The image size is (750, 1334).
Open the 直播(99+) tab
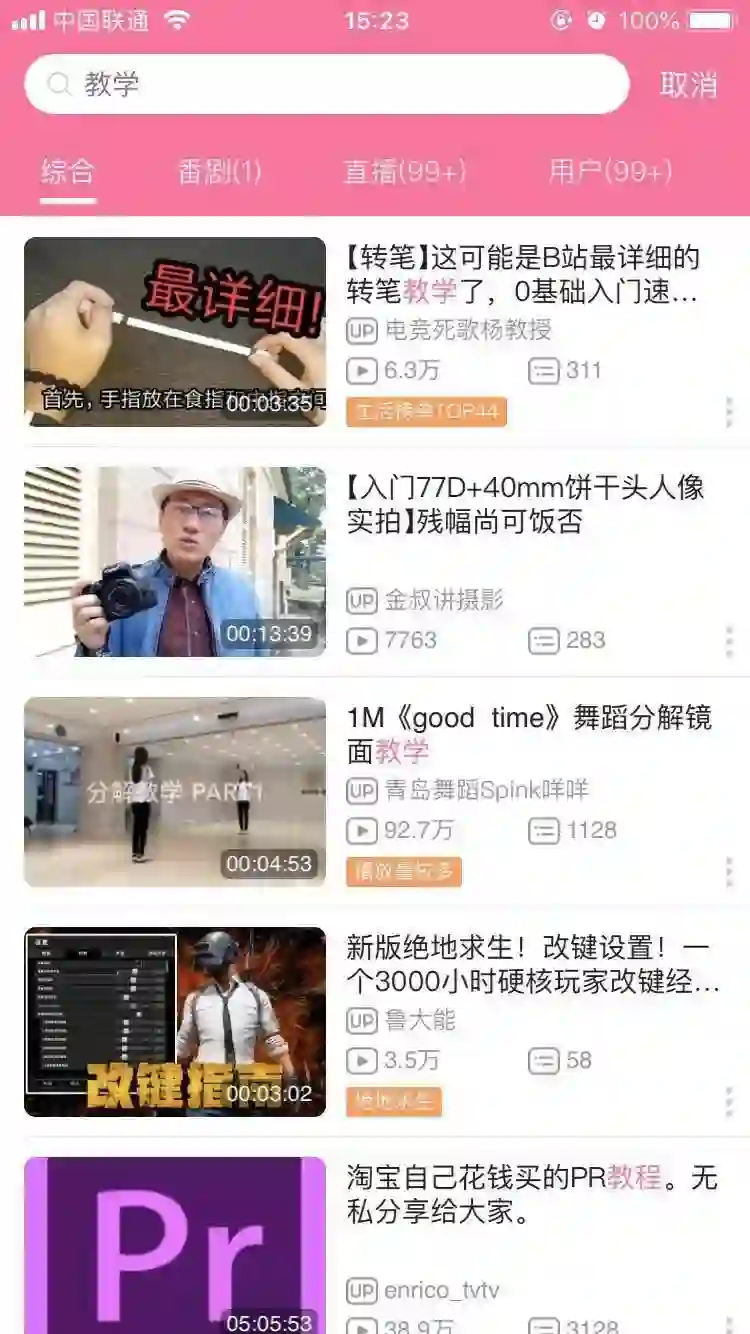tap(405, 171)
